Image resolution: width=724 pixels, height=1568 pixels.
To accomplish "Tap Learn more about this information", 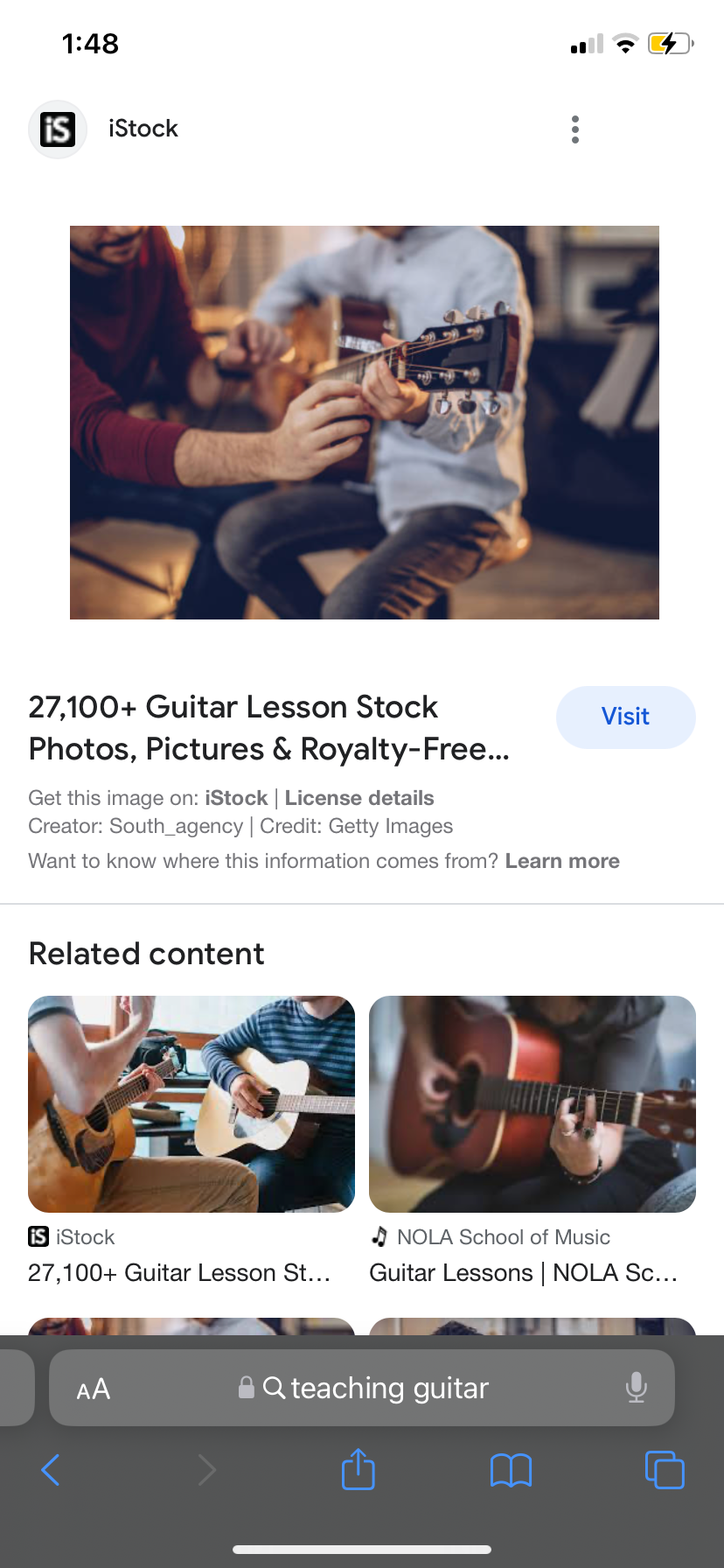I will pyautogui.click(x=562, y=861).
